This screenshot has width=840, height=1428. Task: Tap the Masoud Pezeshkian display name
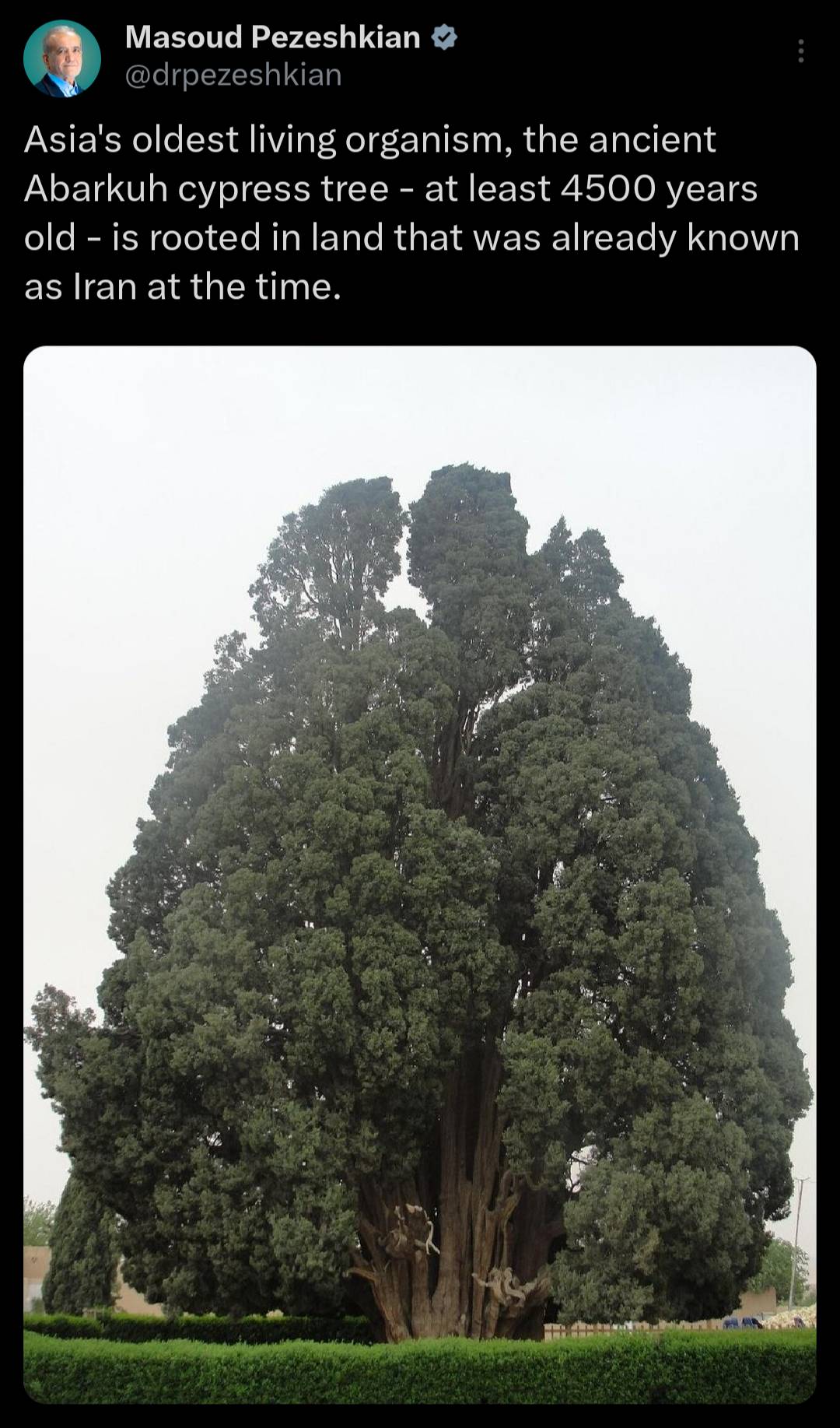(x=272, y=37)
